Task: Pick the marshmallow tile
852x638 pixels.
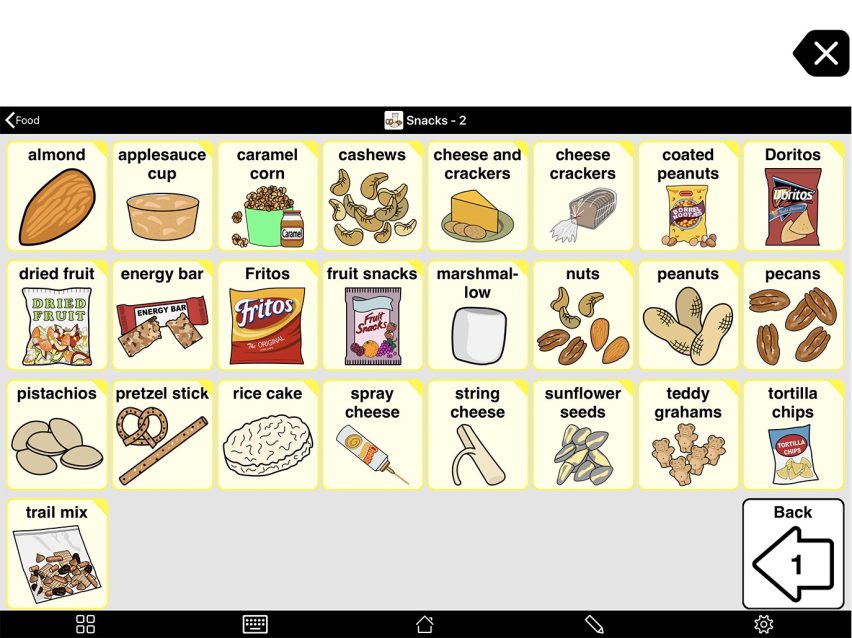Action: click(x=477, y=315)
